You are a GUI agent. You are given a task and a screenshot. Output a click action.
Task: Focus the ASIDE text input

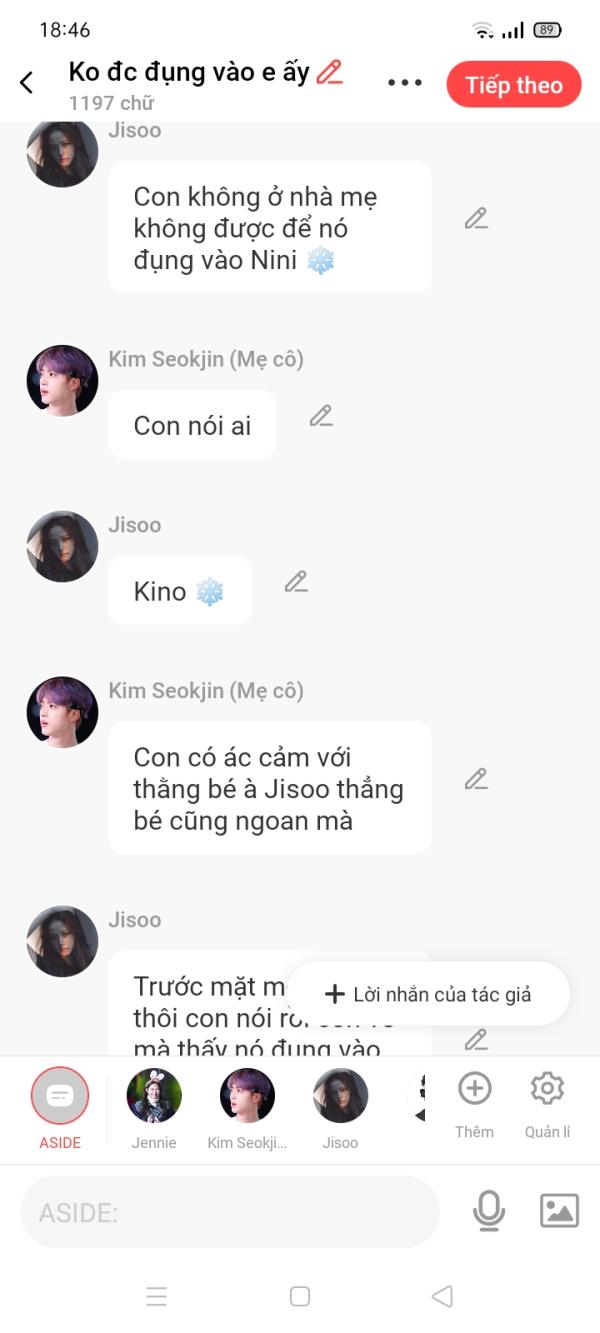click(x=230, y=1213)
